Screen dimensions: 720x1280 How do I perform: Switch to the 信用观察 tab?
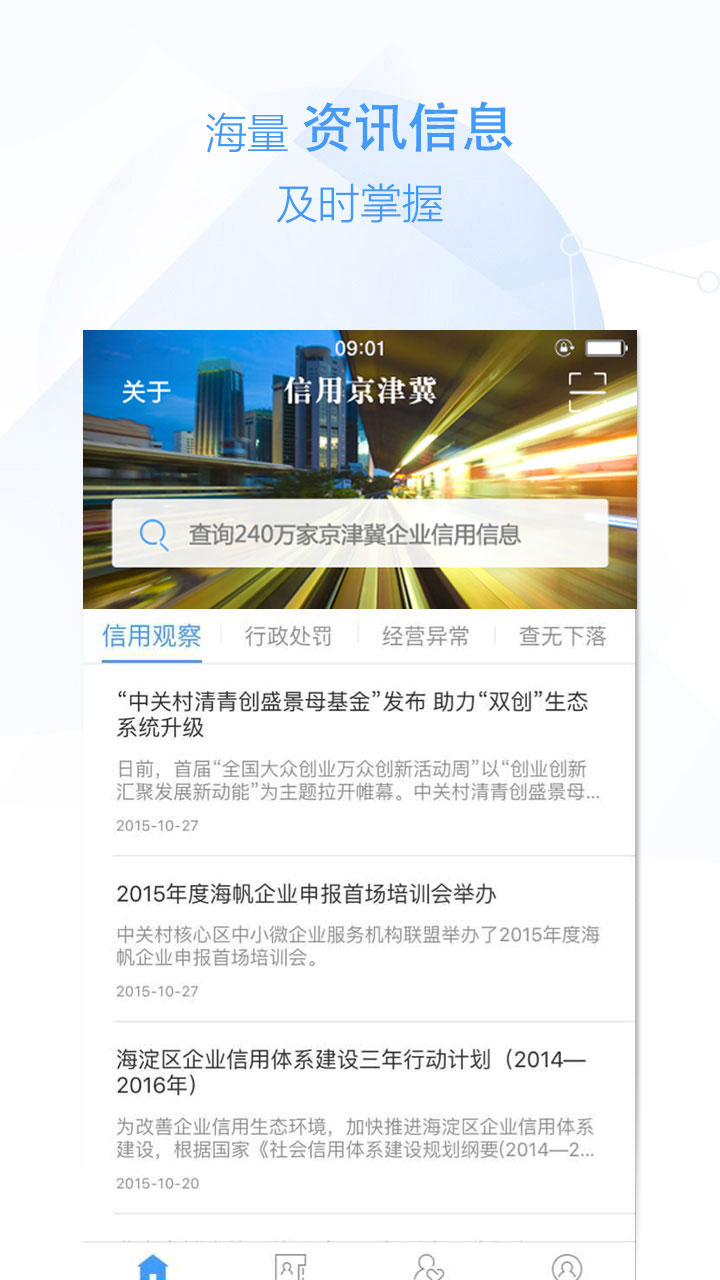coord(150,635)
